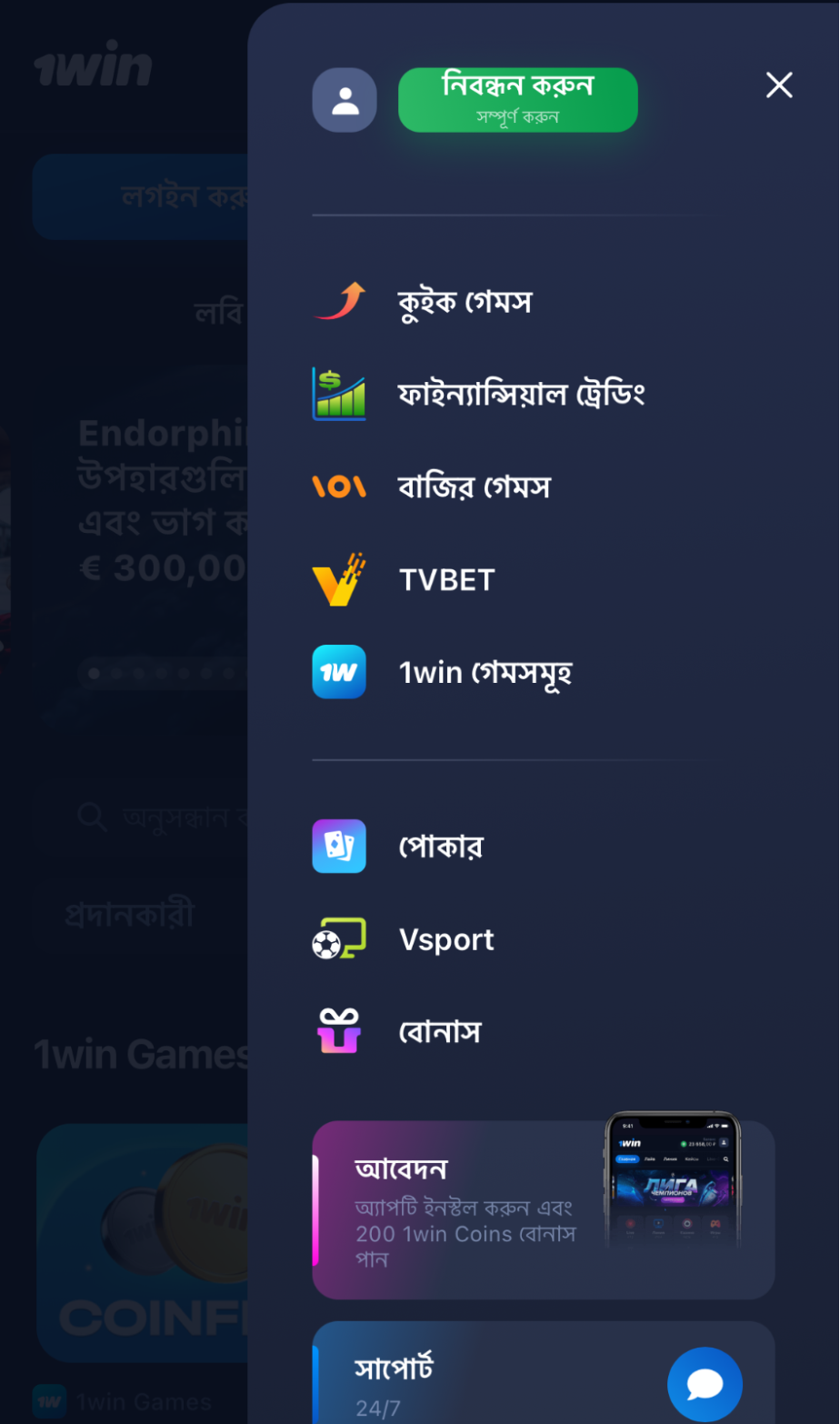
Task: Select বাজির গেমস from menu
Action: click(474, 487)
